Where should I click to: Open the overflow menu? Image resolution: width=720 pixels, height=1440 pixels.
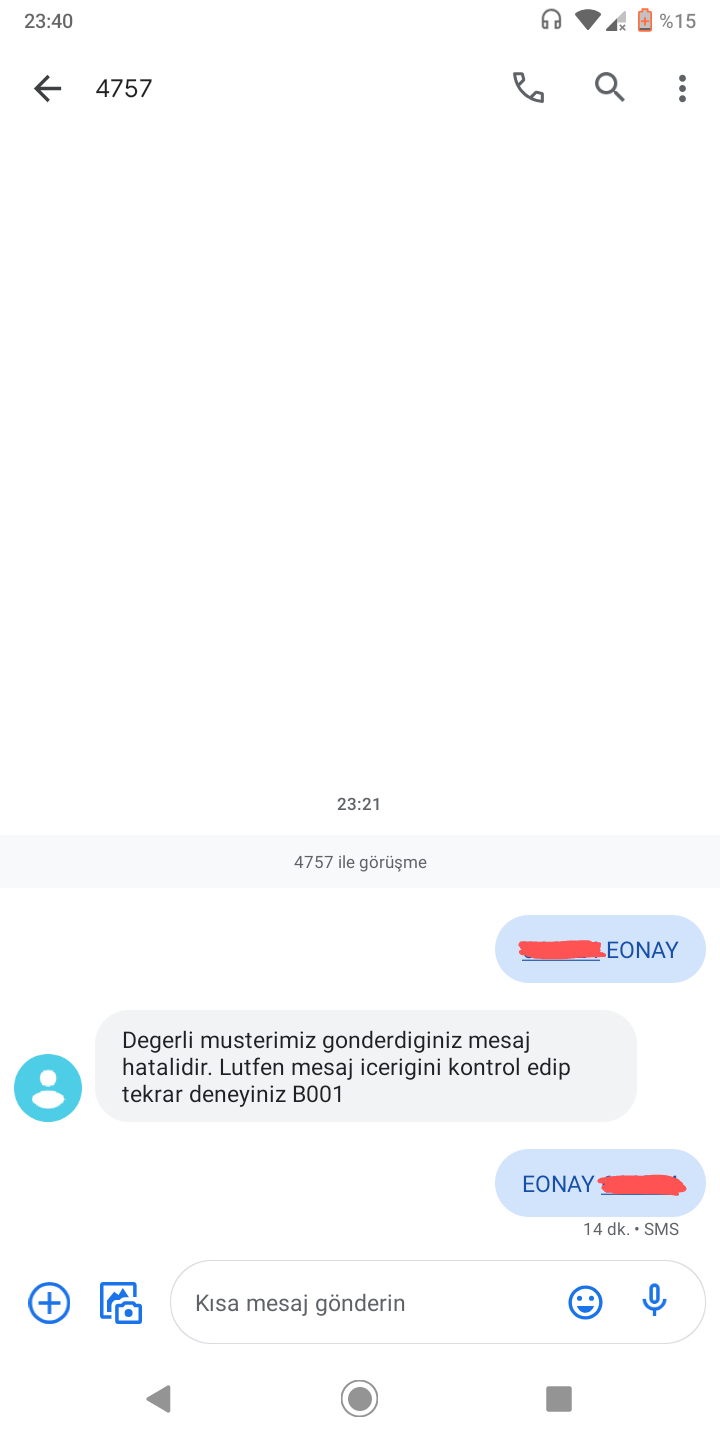pyautogui.click(x=682, y=88)
